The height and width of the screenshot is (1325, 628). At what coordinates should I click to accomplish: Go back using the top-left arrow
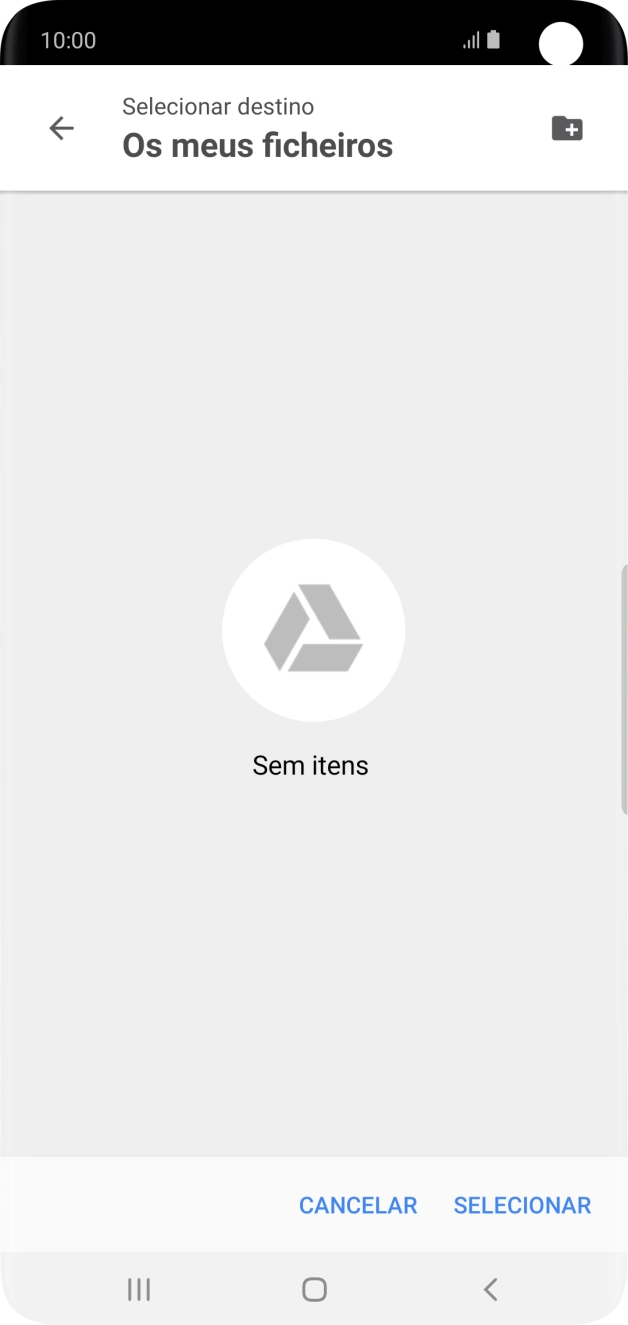pos(62,128)
